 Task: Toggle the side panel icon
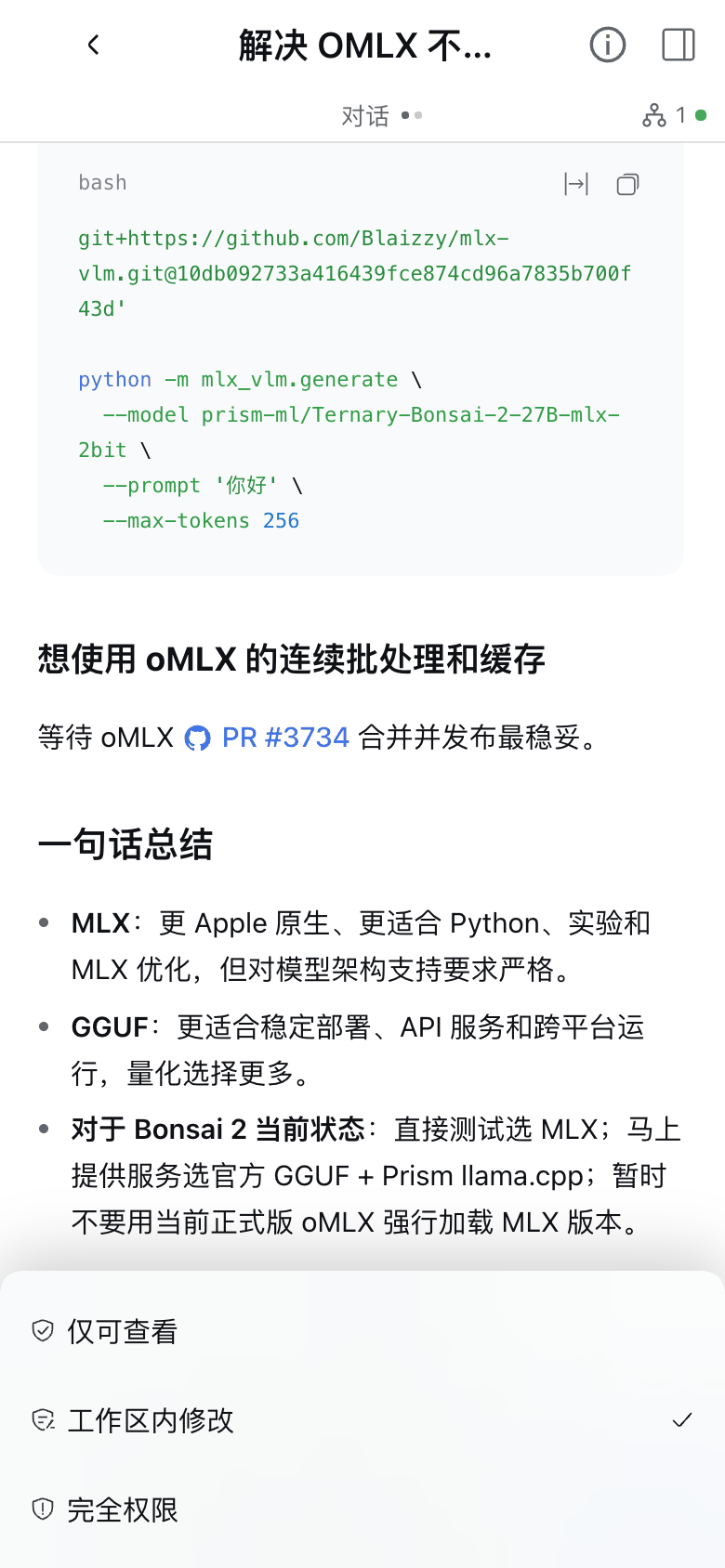coord(679,45)
